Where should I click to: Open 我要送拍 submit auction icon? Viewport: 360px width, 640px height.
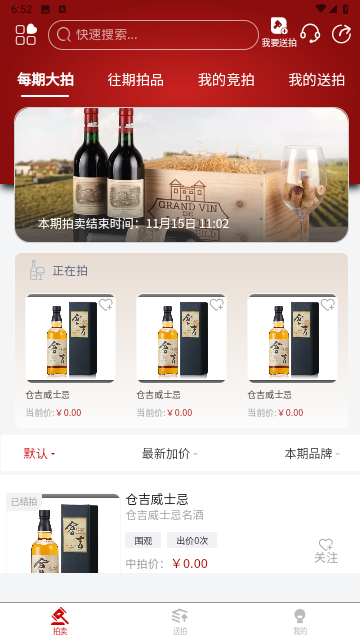(x=279, y=33)
